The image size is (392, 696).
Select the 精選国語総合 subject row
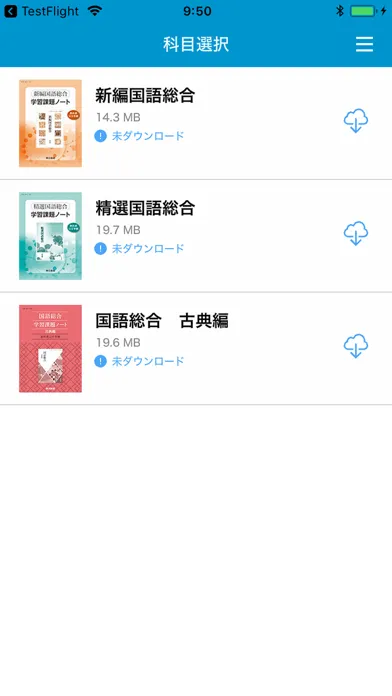click(x=196, y=236)
